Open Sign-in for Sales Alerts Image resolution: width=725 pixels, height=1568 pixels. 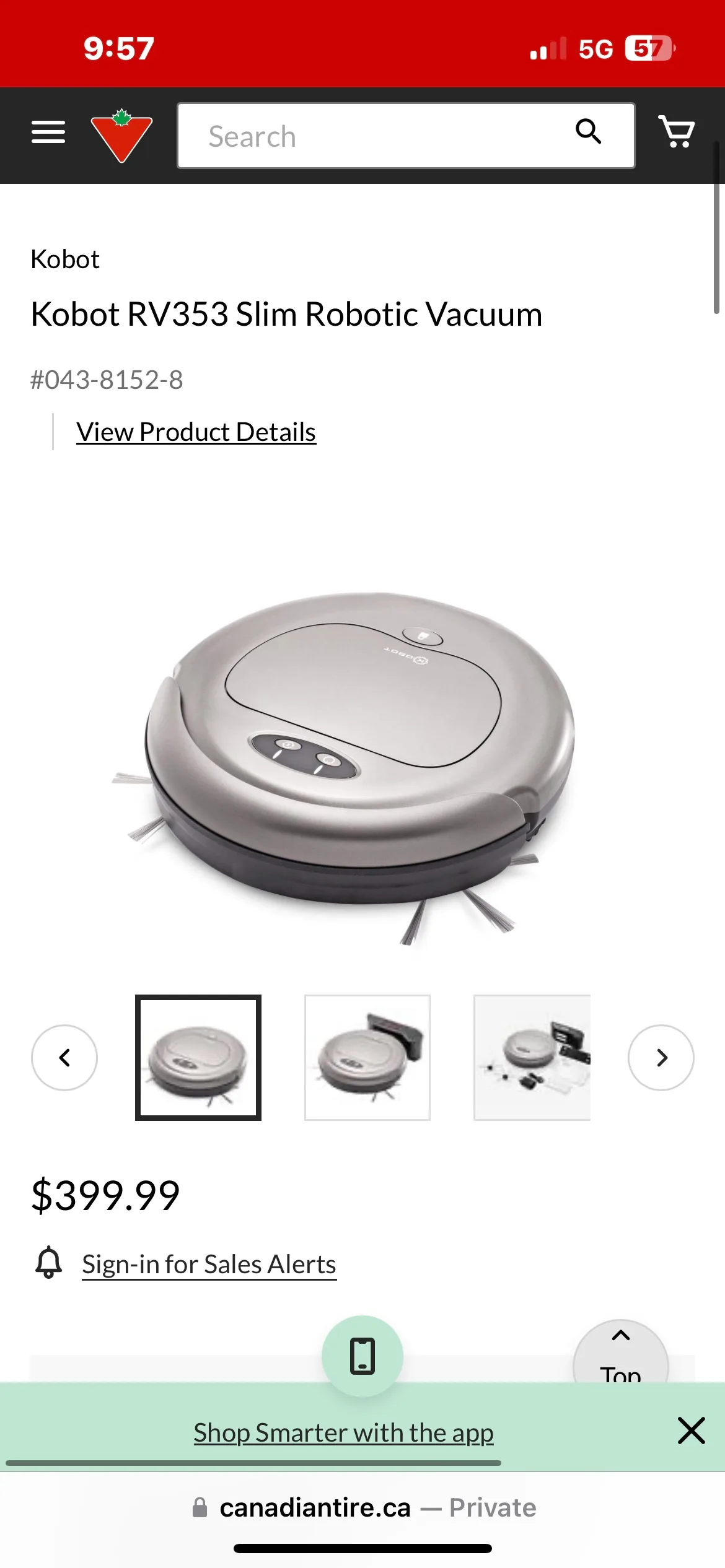coord(209,1263)
